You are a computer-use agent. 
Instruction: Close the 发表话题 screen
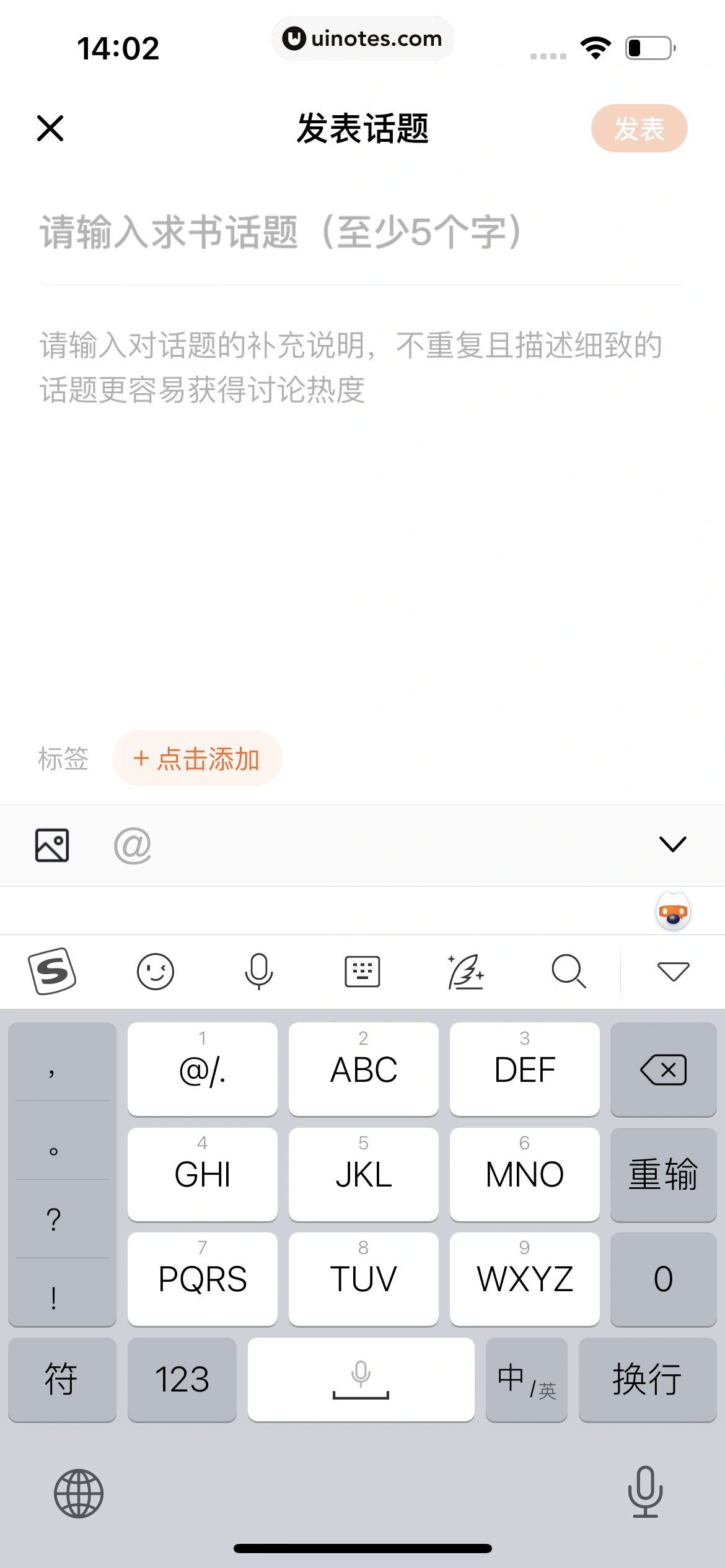click(50, 128)
